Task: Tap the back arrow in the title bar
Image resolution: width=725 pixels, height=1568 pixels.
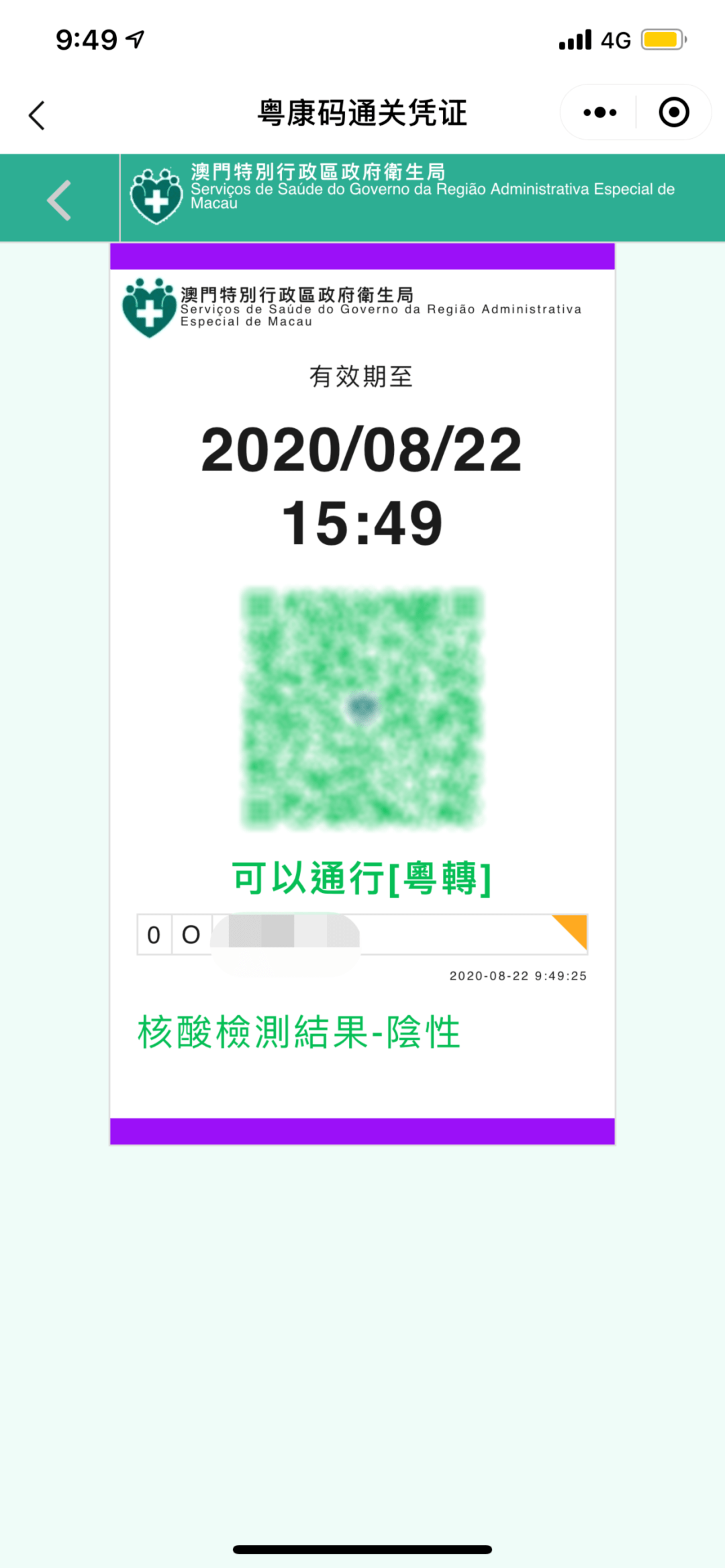Action: click(x=37, y=115)
